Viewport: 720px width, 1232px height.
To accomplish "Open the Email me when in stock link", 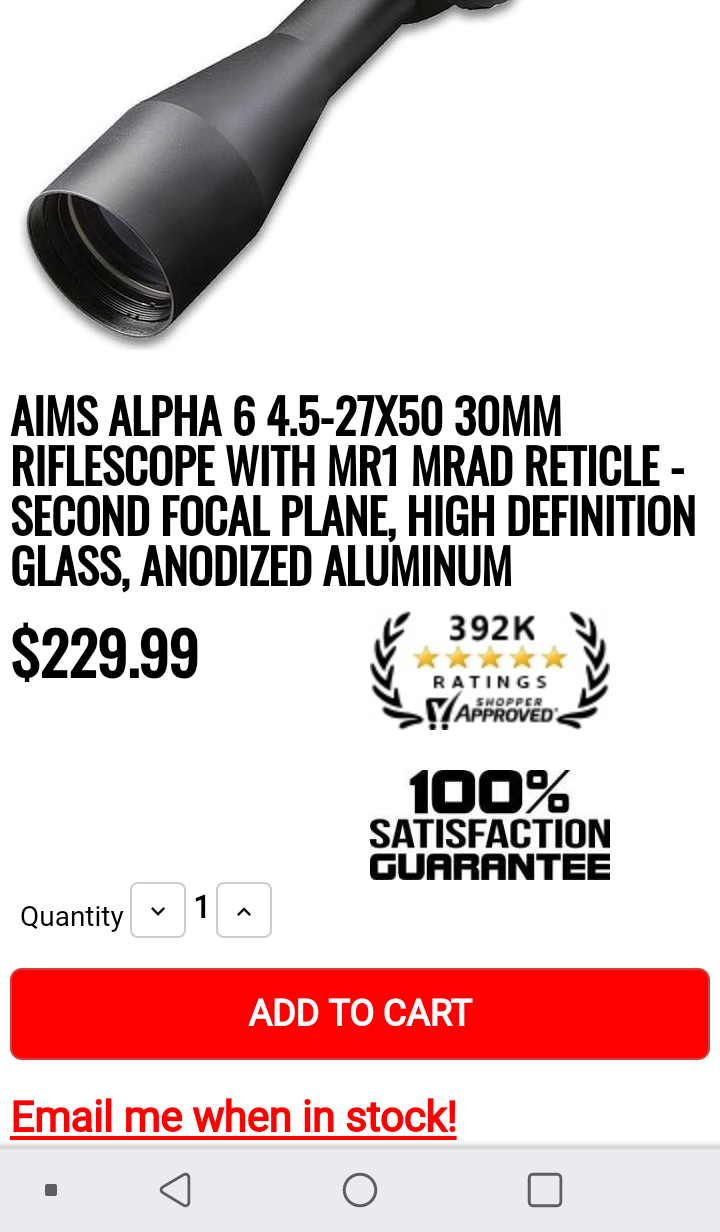I will (x=233, y=1116).
